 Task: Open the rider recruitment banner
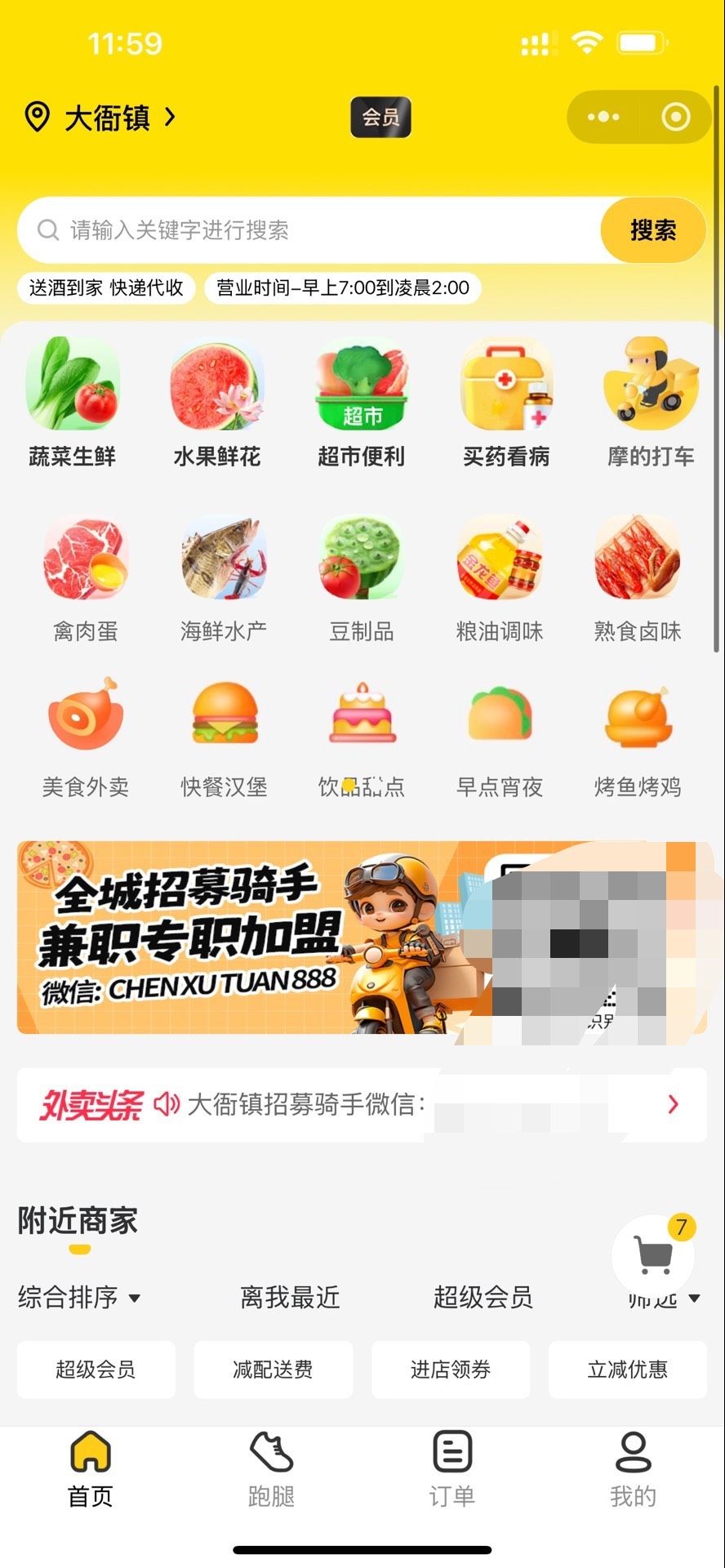click(x=245, y=937)
